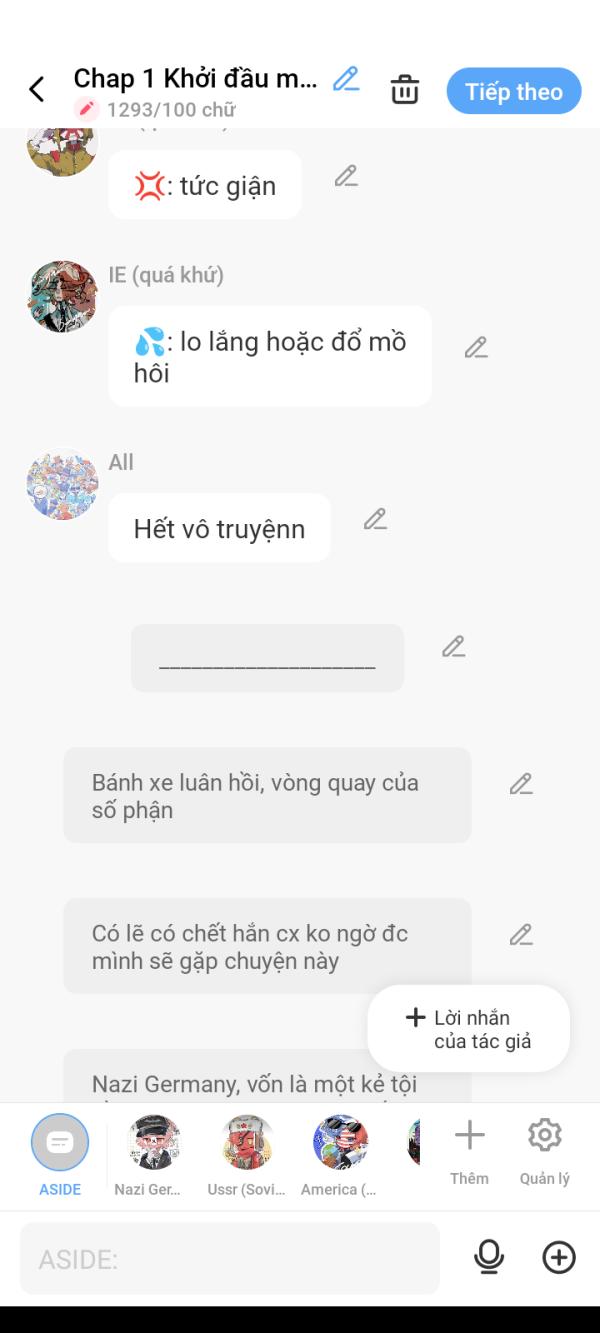
Task: Add Lời nhắn của tác giả
Action: (x=468, y=1029)
